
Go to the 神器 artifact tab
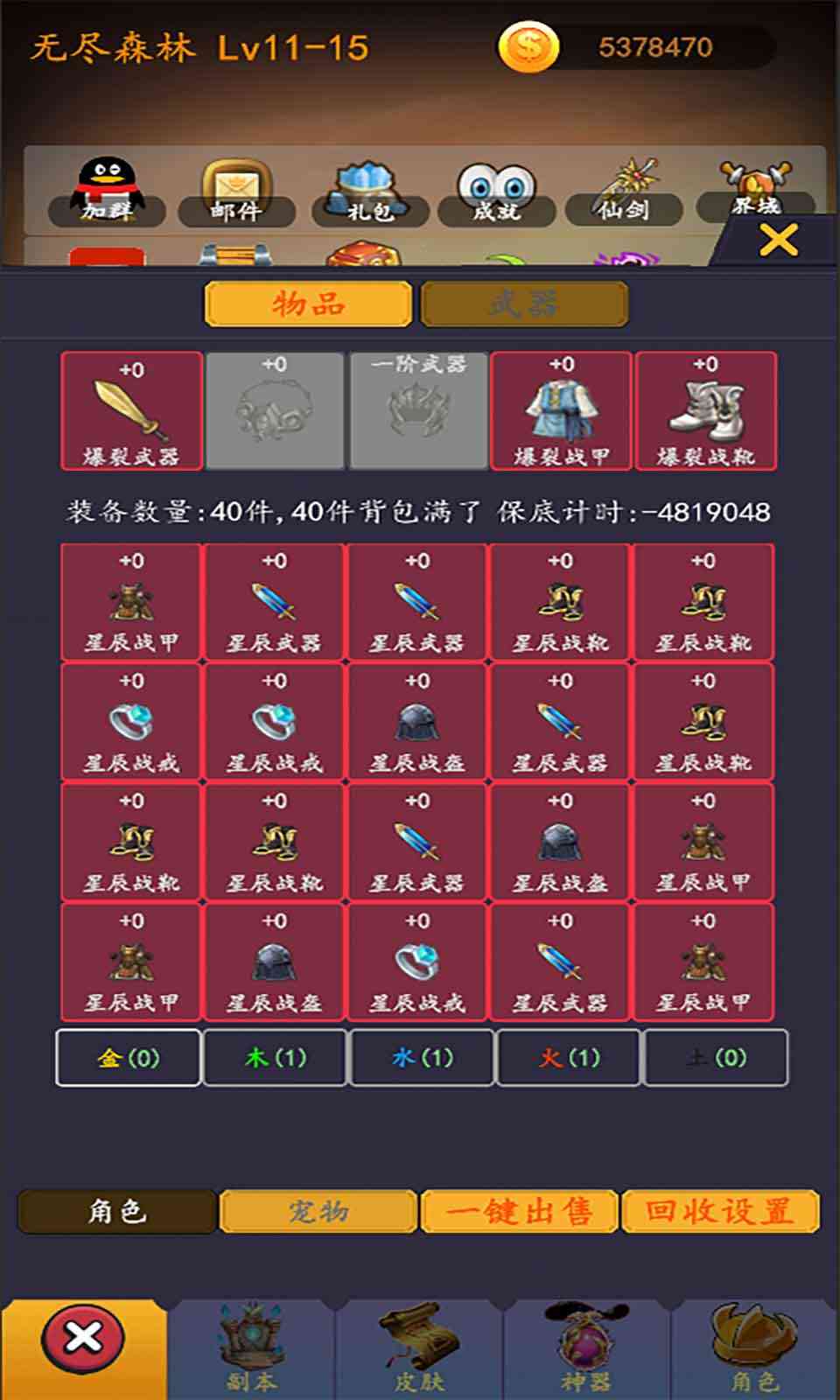pyautogui.click(x=585, y=1349)
